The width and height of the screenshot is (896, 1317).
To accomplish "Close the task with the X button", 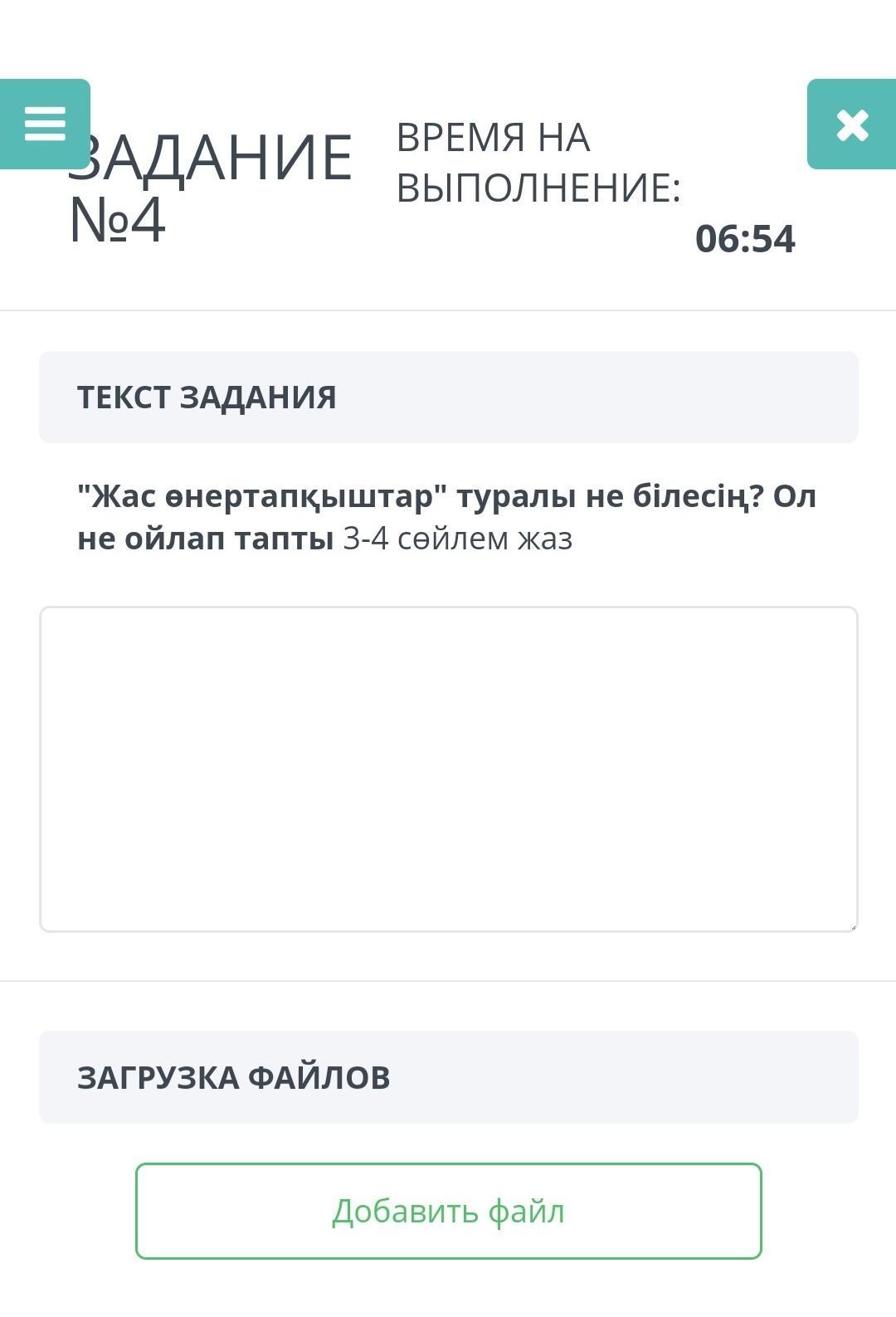I will pos(852,124).
